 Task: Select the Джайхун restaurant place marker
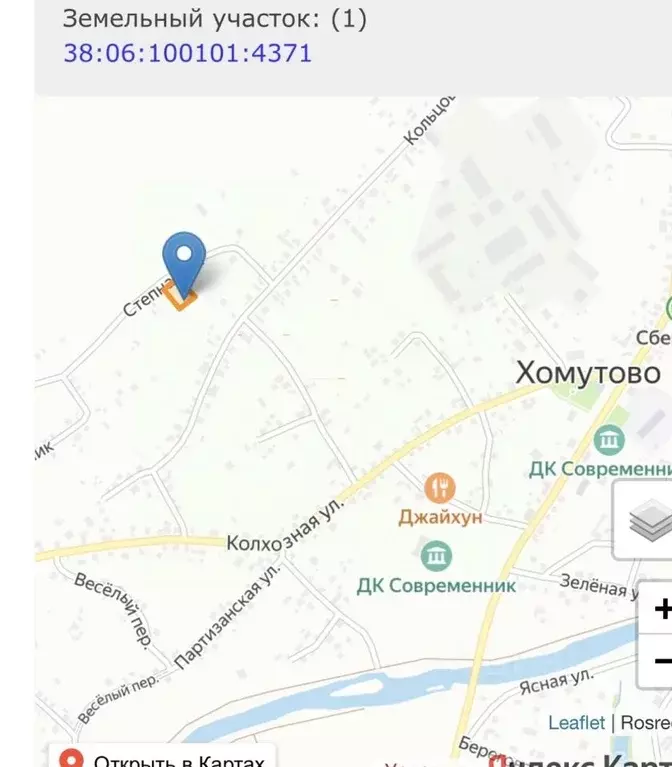coord(440,489)
